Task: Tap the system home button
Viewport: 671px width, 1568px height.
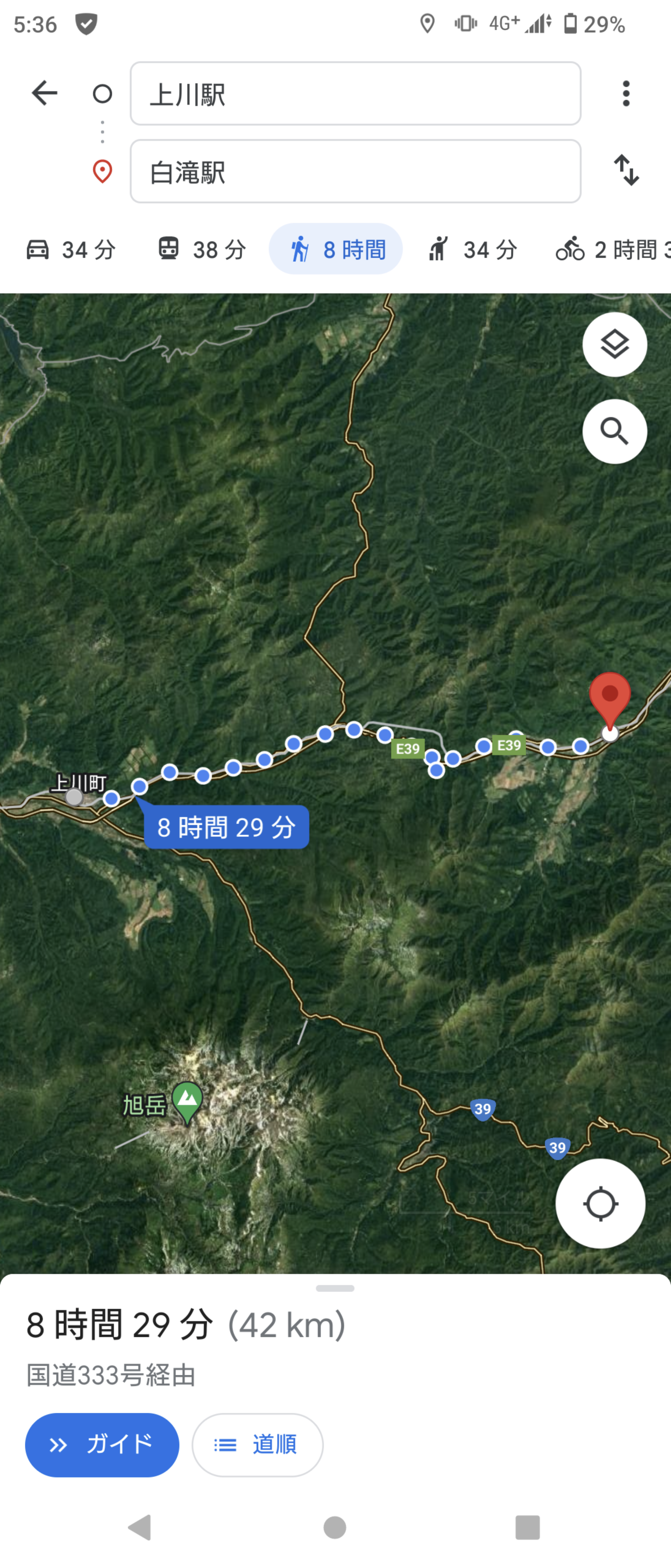Action: point(335,1527)
